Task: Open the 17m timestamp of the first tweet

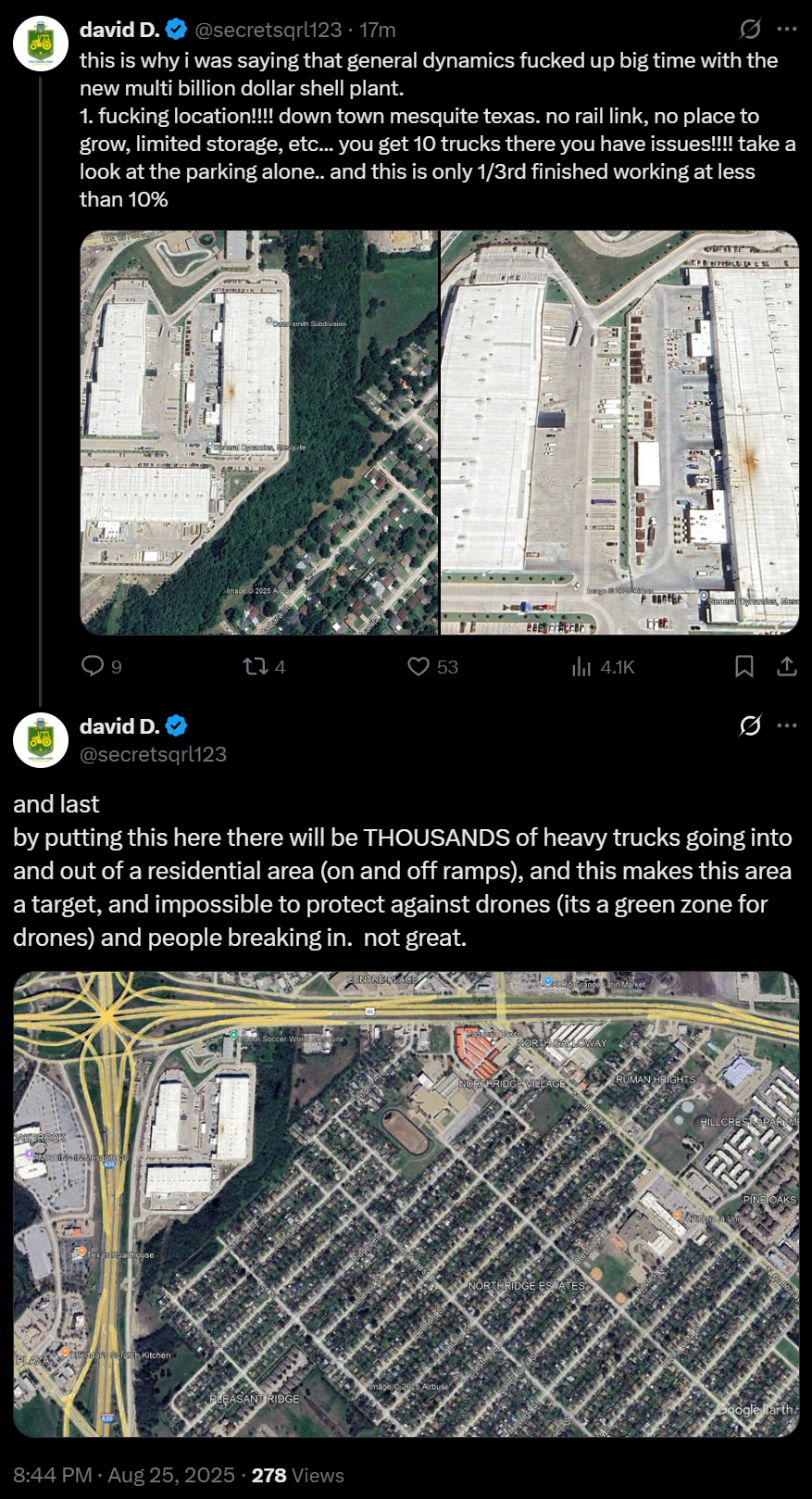Action: tap(378, 30)
